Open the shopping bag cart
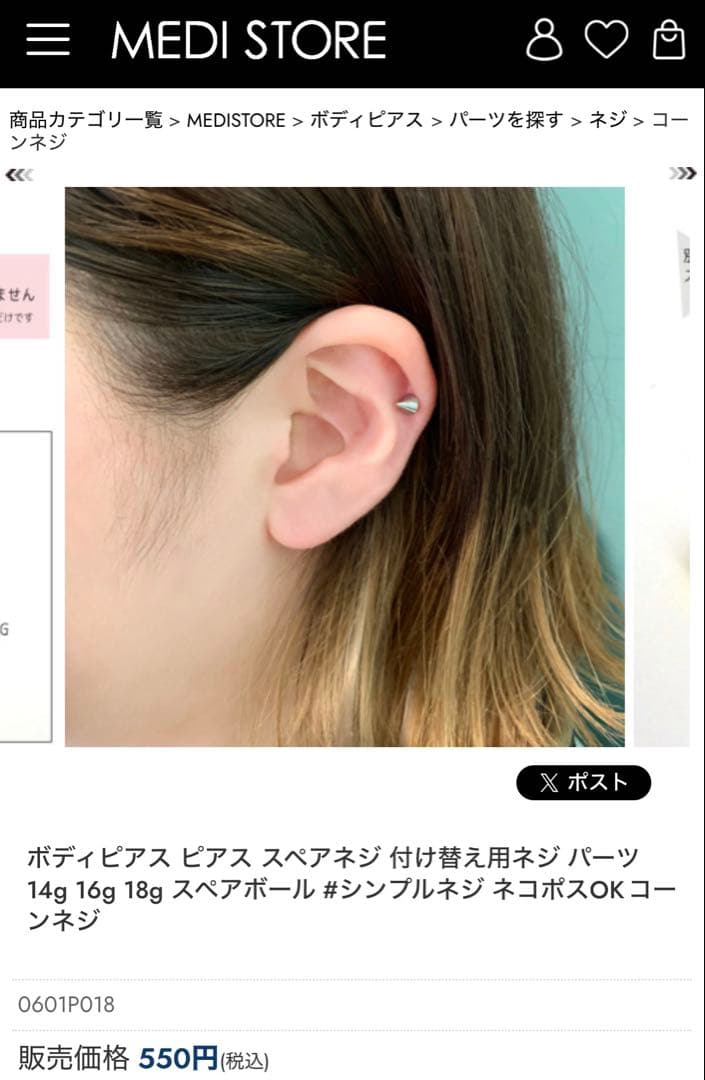The height and width of the screenshot is (1080, 705). 668,40
